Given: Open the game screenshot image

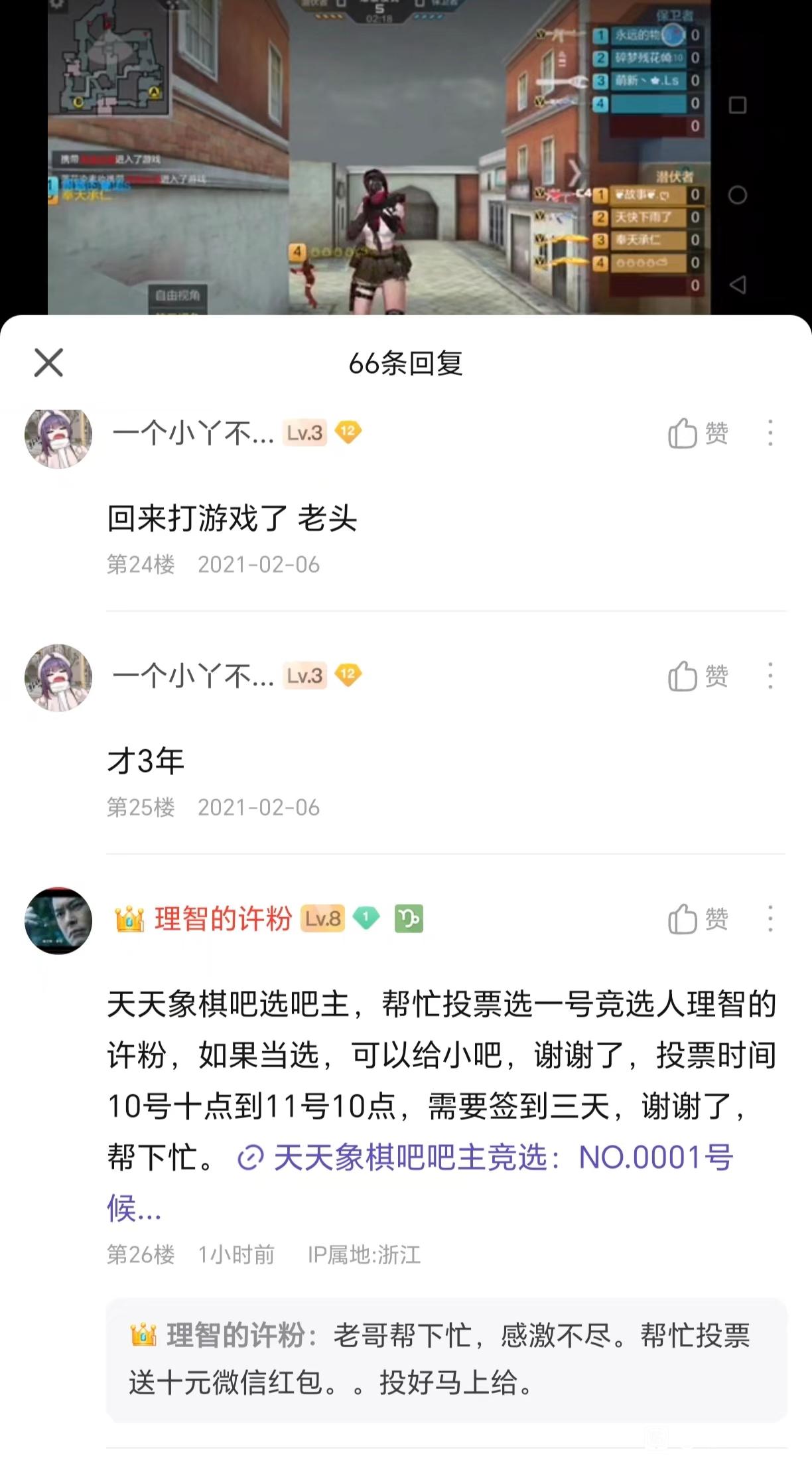Looking at the screenshot, I should coord(379,157).
